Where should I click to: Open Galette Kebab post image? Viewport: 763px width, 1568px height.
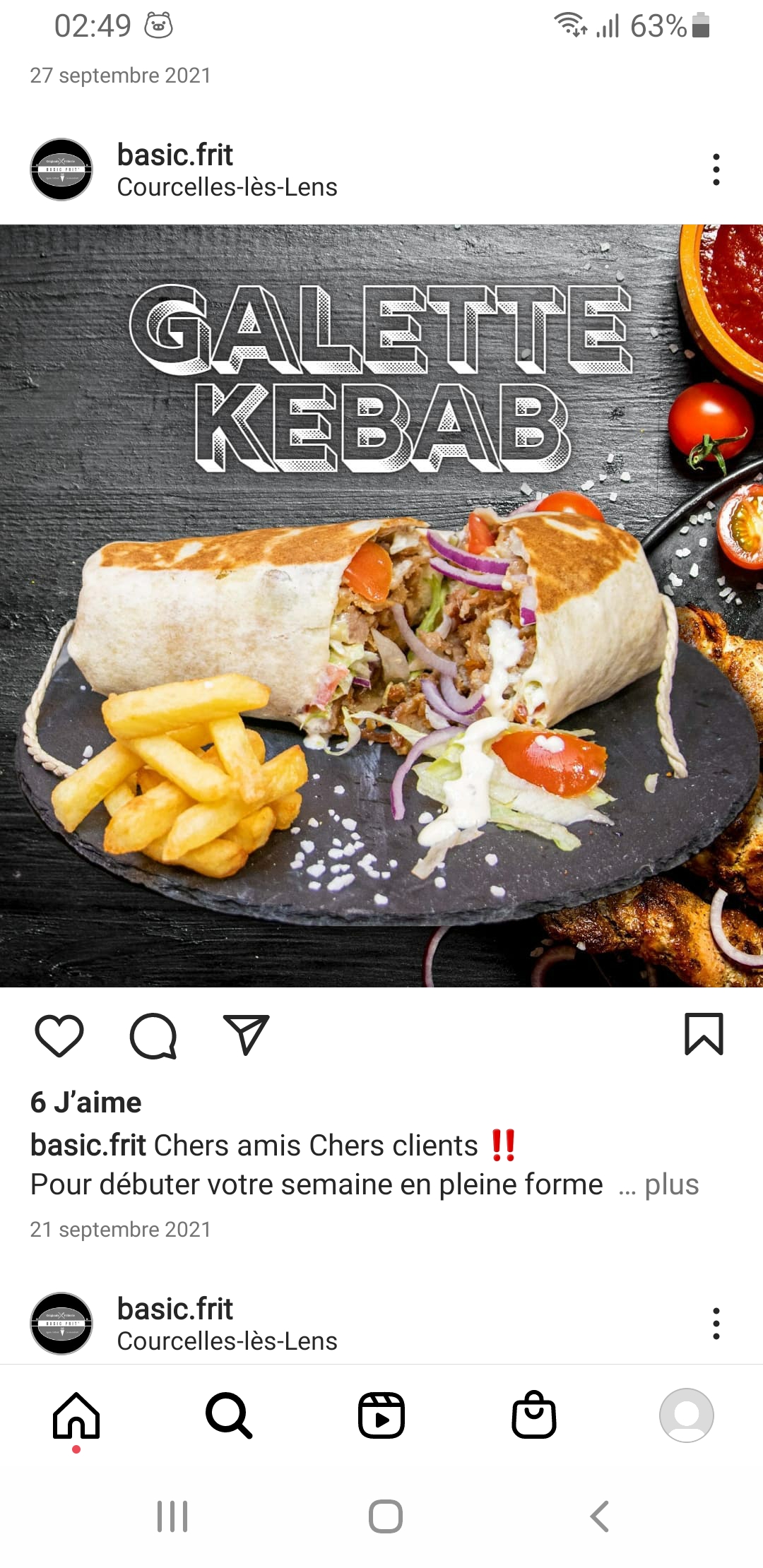coord(381,605)
